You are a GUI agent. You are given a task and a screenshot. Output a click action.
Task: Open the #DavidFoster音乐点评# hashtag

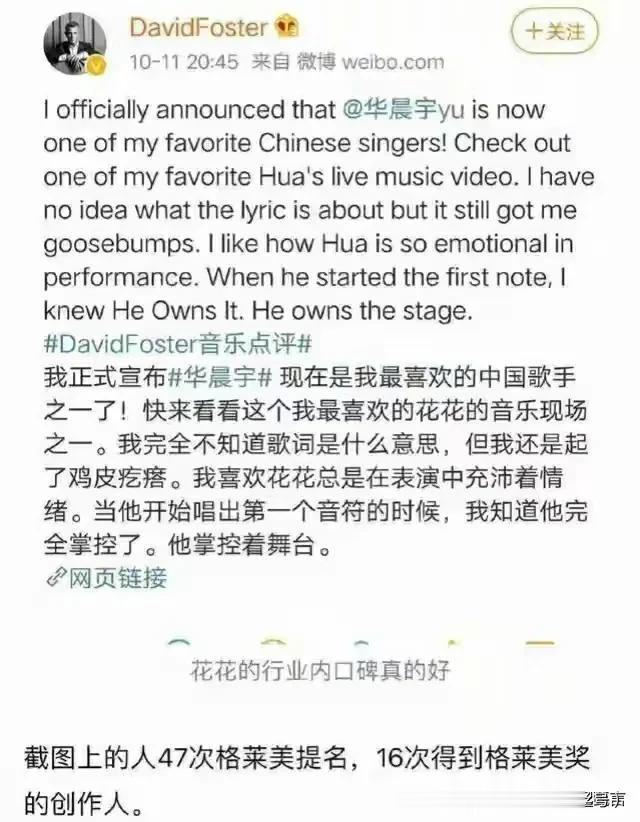click(x=178, y=344)
